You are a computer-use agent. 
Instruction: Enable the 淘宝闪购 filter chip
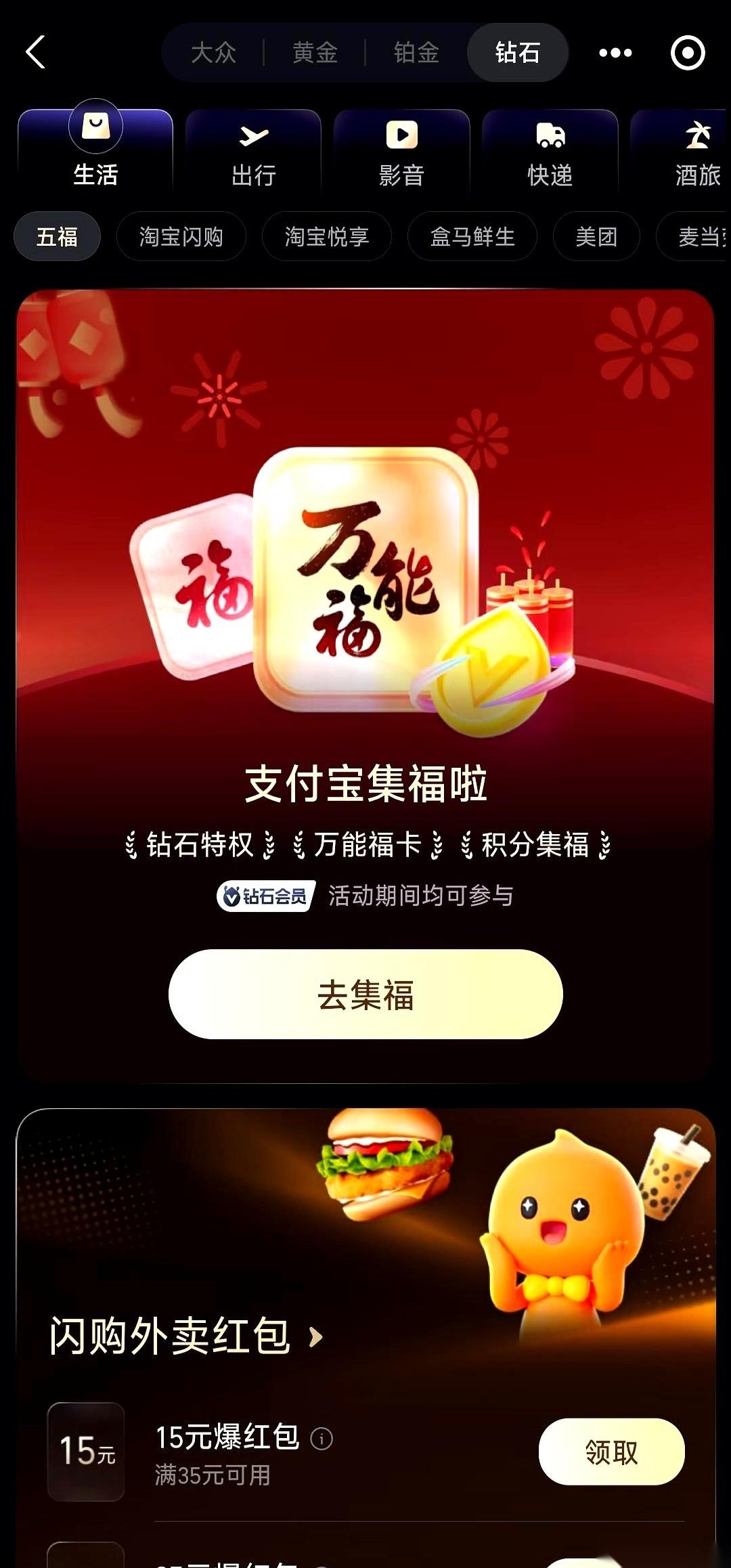coord(181,236)
